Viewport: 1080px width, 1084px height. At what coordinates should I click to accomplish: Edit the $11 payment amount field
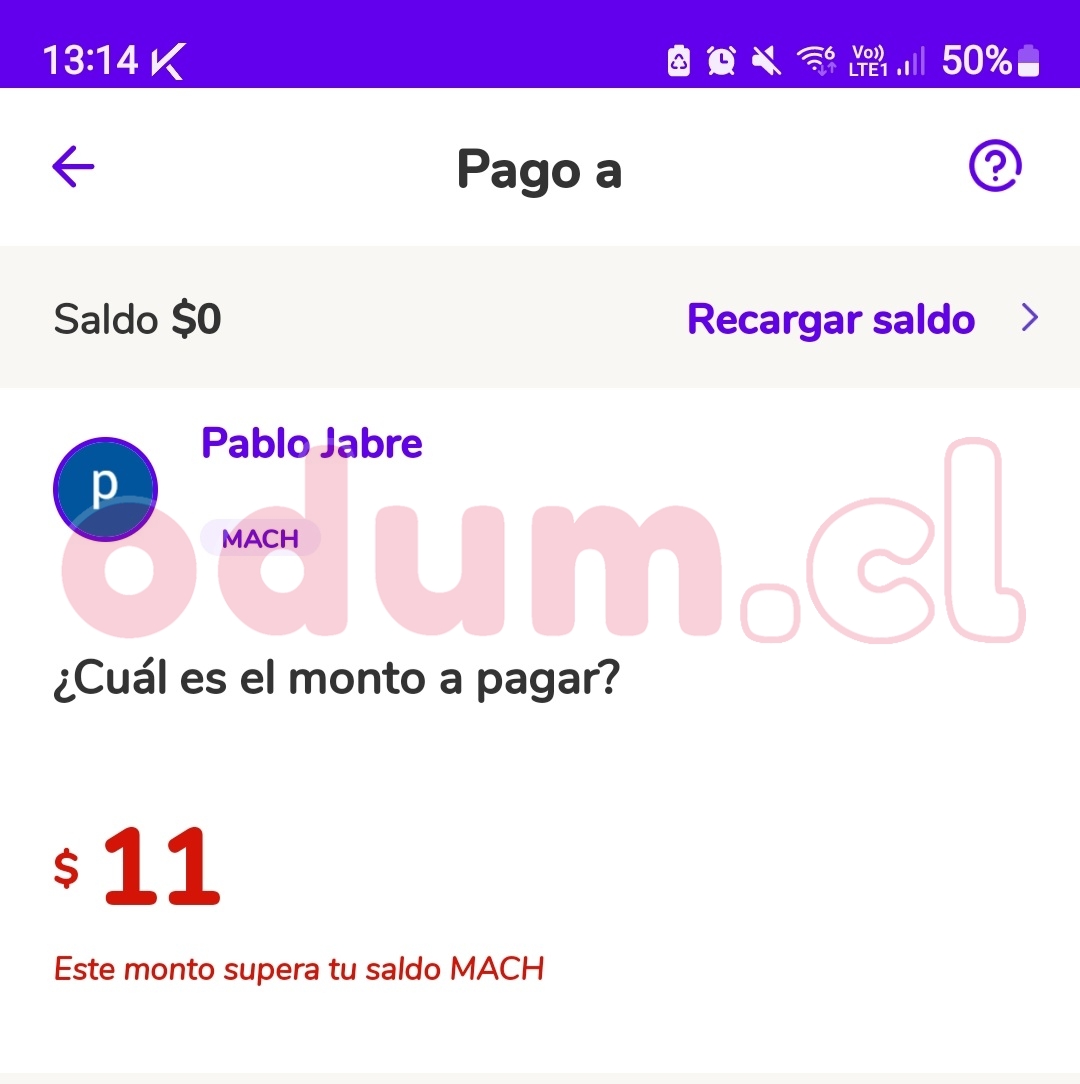point(160,868)
